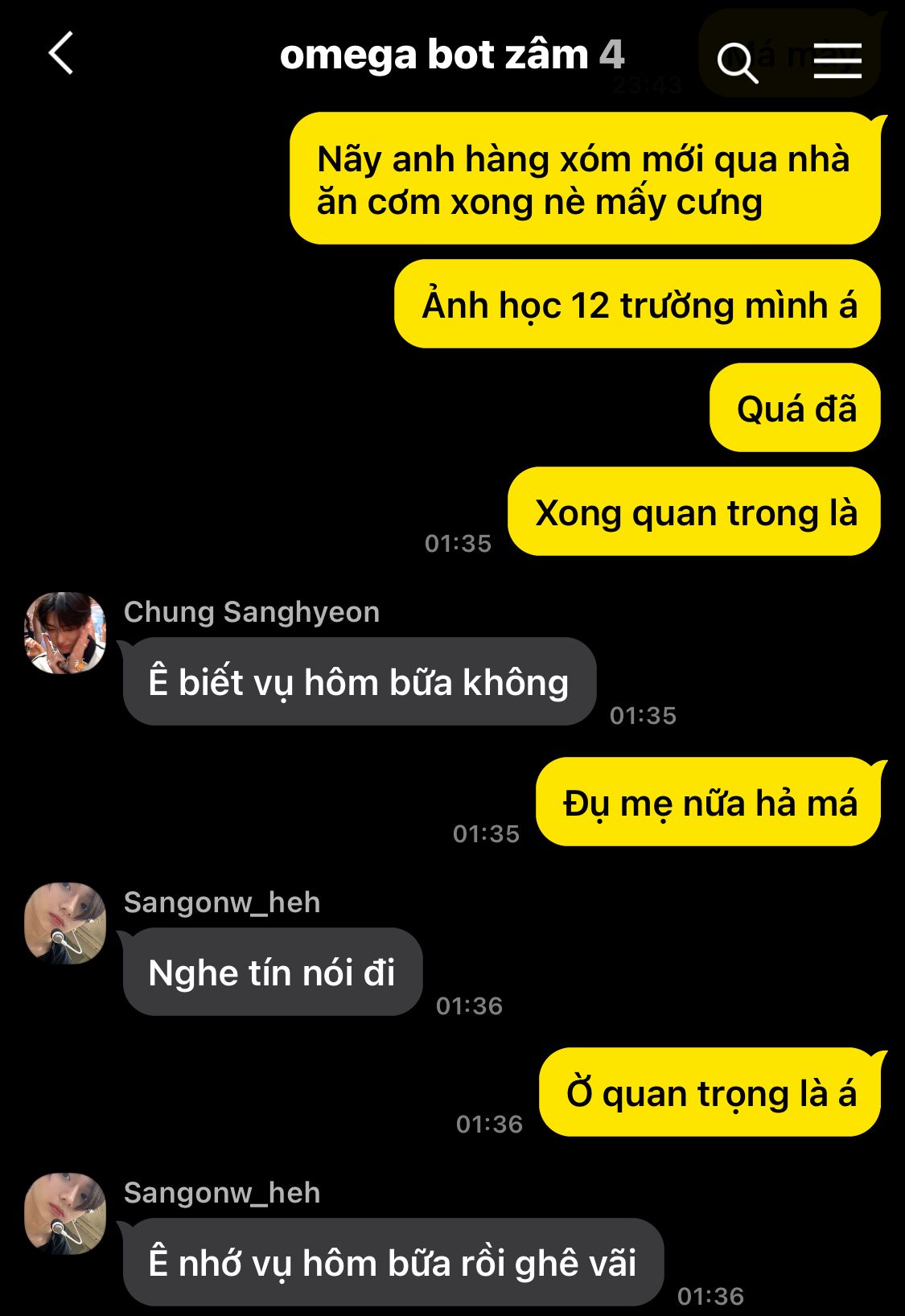View Chung Sanghyeon's profile picture
Screen dimensions: 905x1316
65,633
